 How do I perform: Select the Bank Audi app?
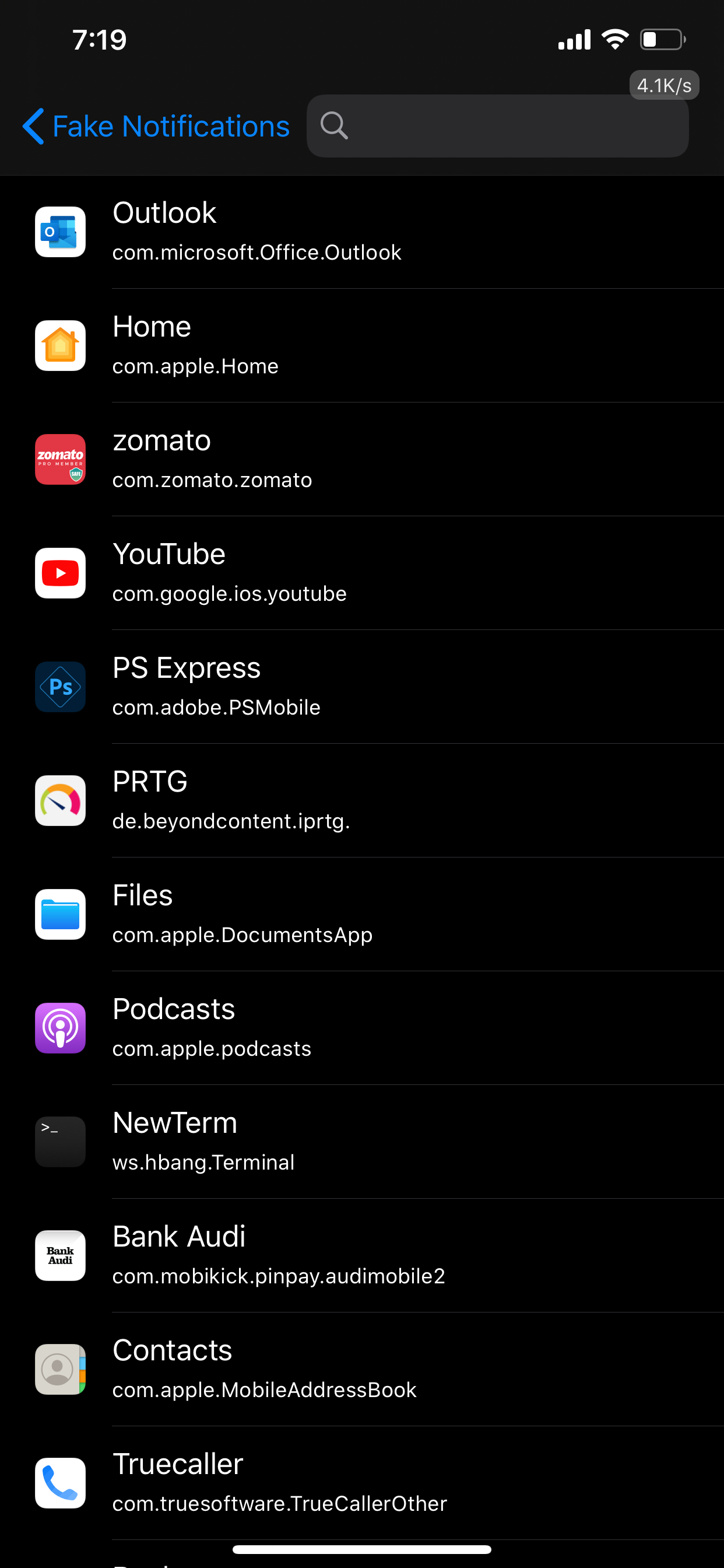362,1256
